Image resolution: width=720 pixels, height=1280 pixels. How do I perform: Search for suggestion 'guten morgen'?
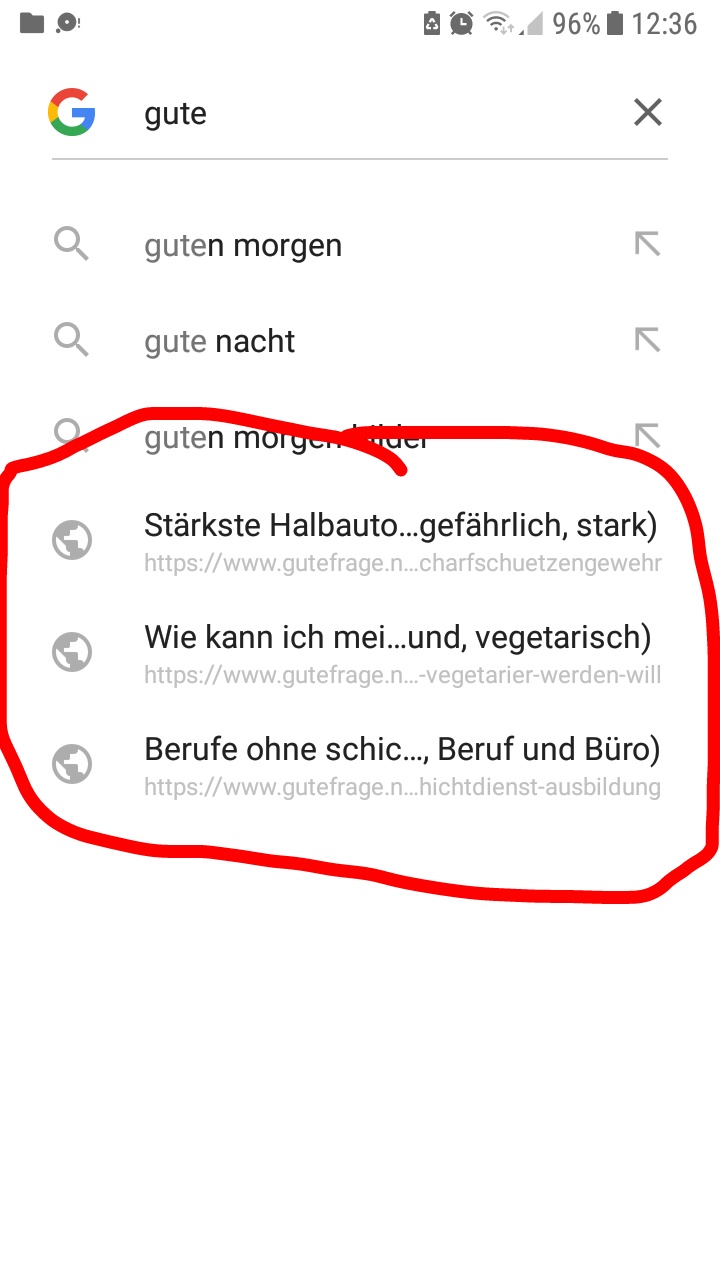tap(243, 245)
